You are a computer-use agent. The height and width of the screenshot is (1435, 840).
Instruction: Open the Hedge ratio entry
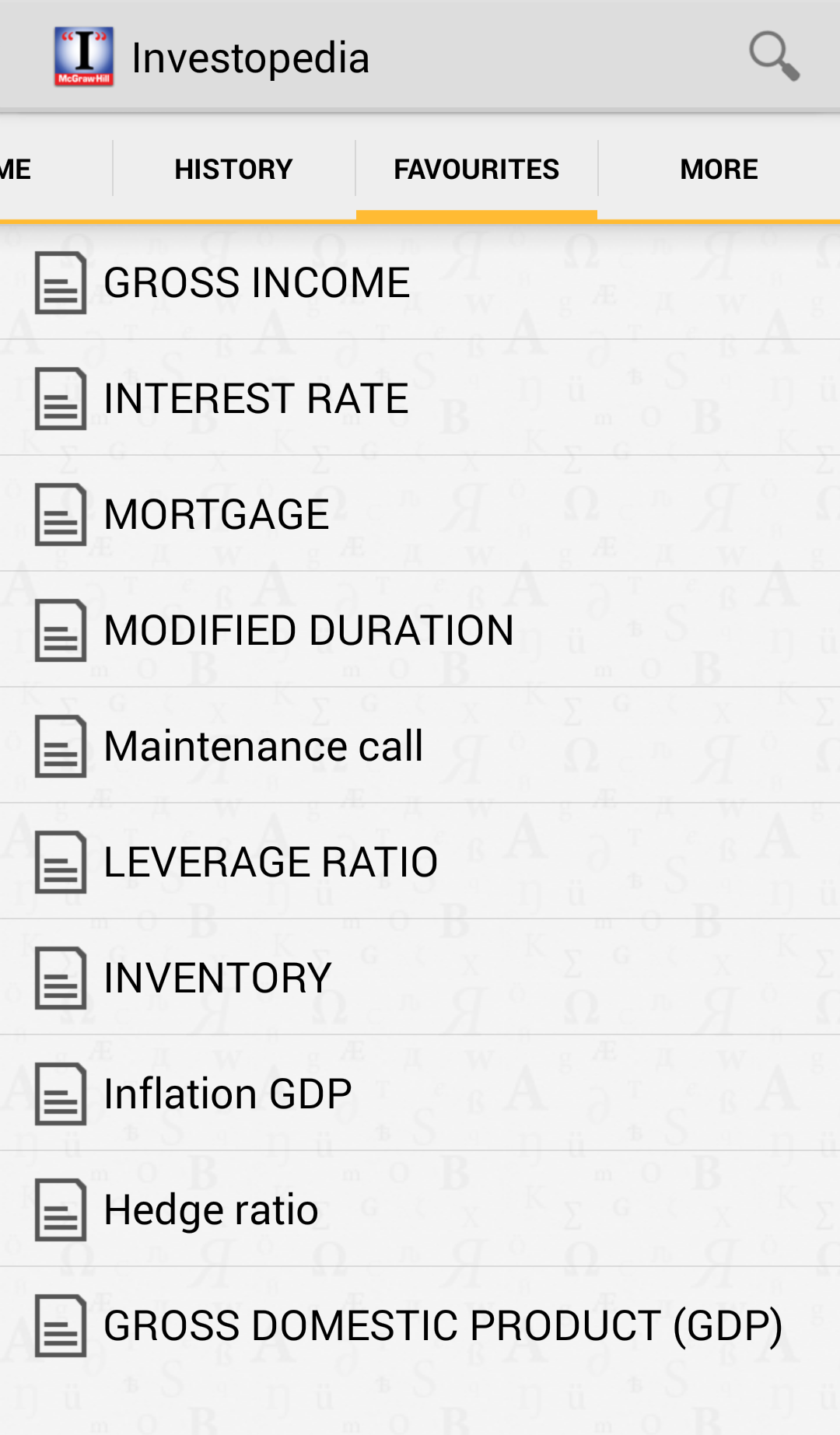420,1209
